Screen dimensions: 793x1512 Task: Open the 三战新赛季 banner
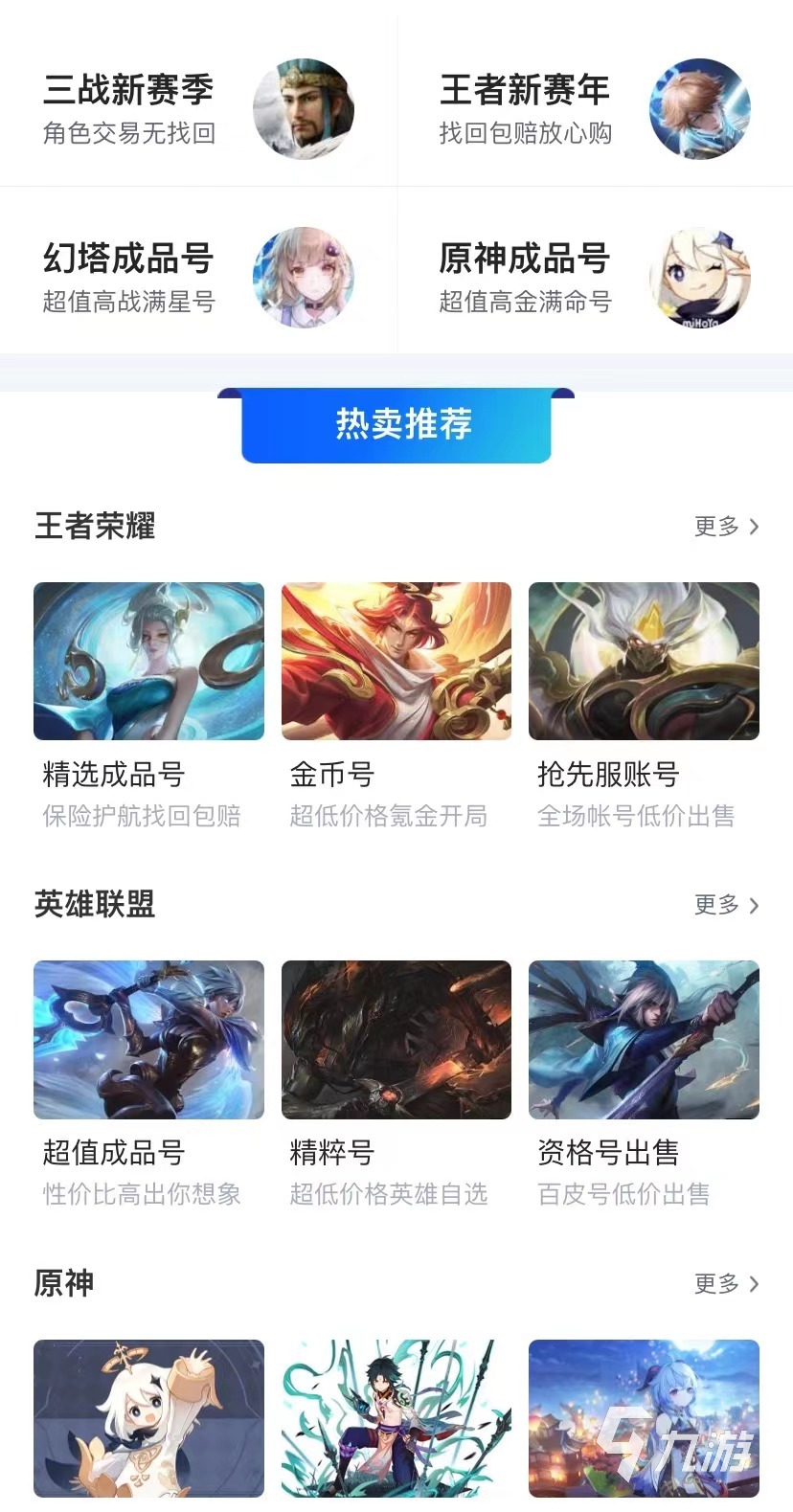(x=197, y=108)
